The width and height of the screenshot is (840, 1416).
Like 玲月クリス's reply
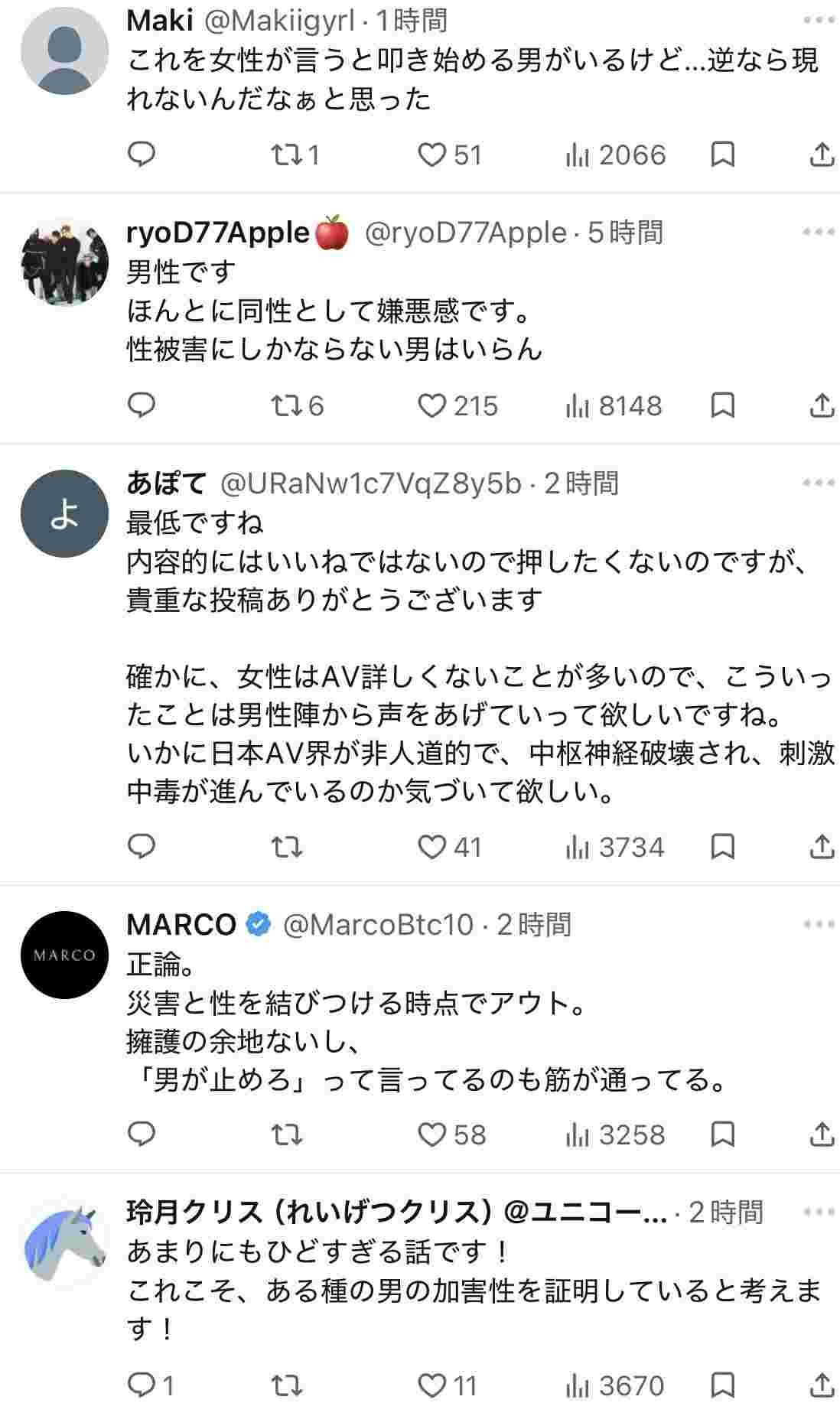click(x=432, y=1385)
